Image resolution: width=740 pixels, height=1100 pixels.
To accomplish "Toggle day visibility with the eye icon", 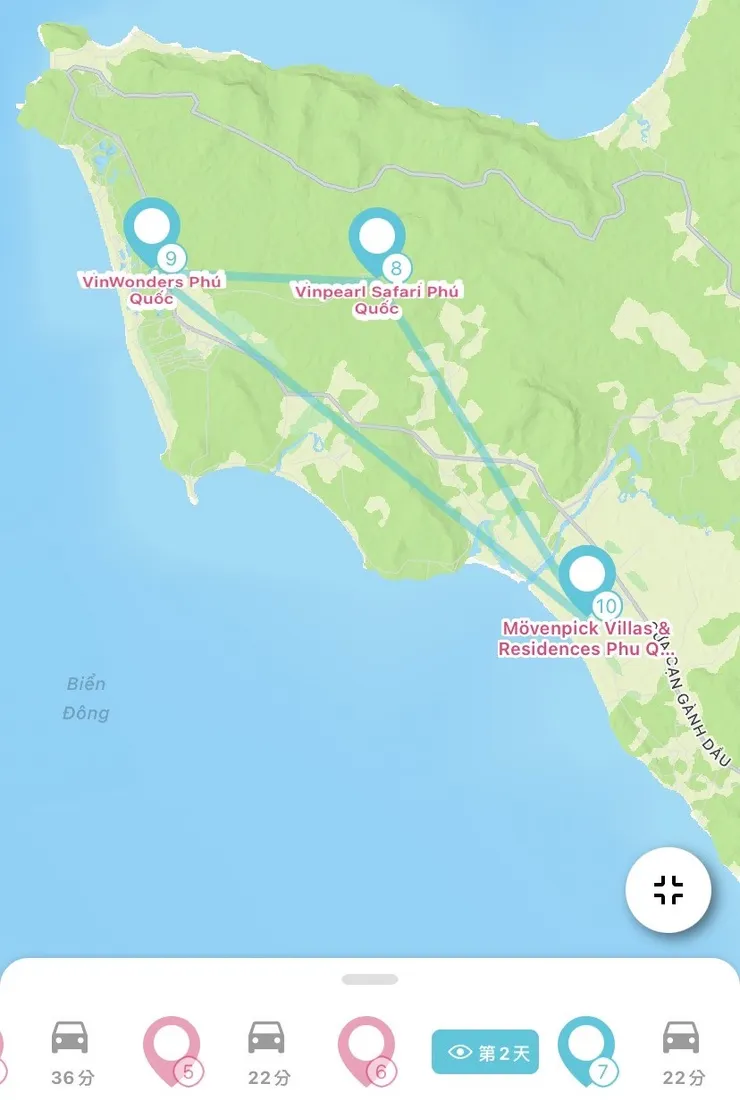I will pos(460,1052).
